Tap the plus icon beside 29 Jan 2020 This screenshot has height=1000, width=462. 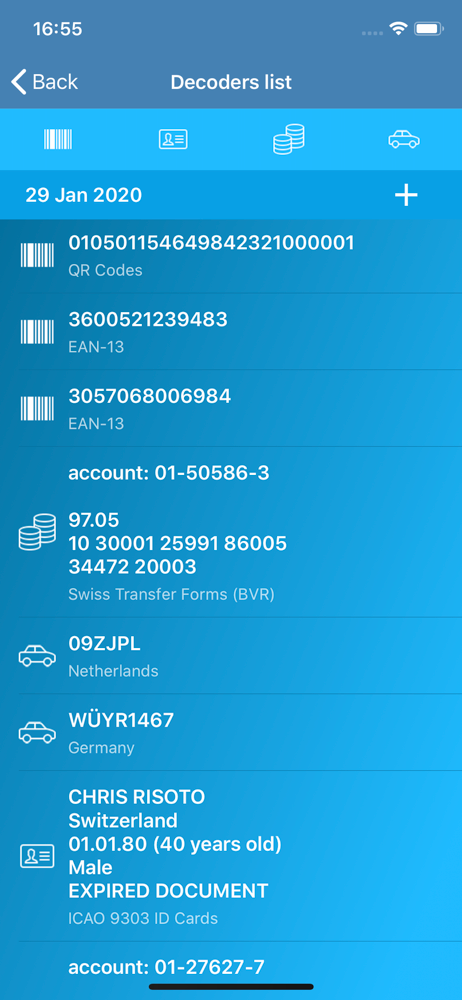pos(406,195)
